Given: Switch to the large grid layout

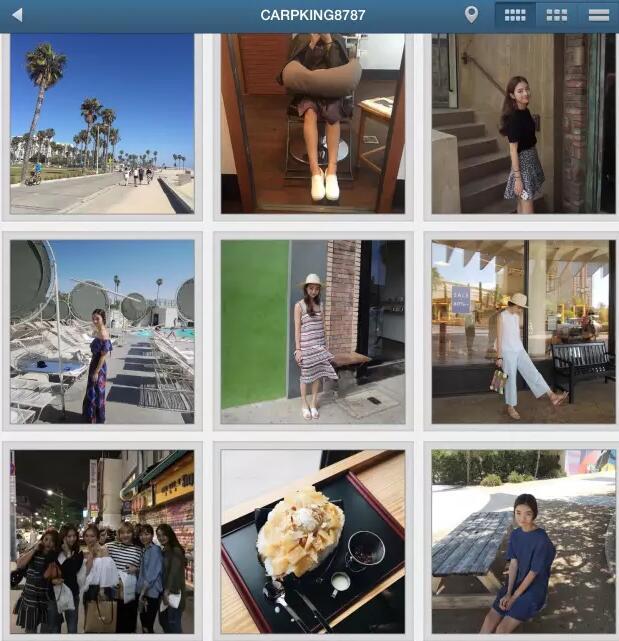Looking at the screenshot, I should click(x=557, y=15).
